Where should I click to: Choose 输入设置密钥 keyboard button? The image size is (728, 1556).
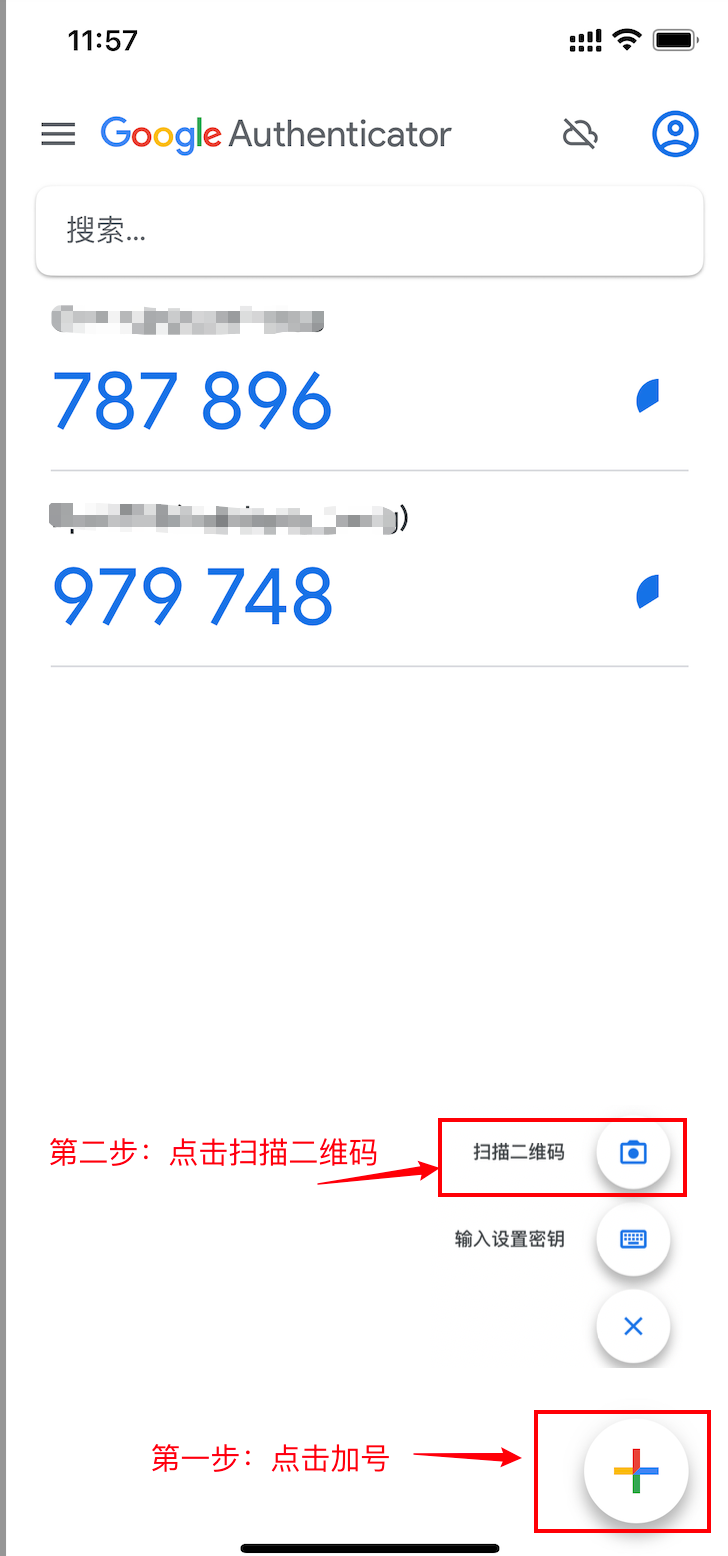(632, 1239)
